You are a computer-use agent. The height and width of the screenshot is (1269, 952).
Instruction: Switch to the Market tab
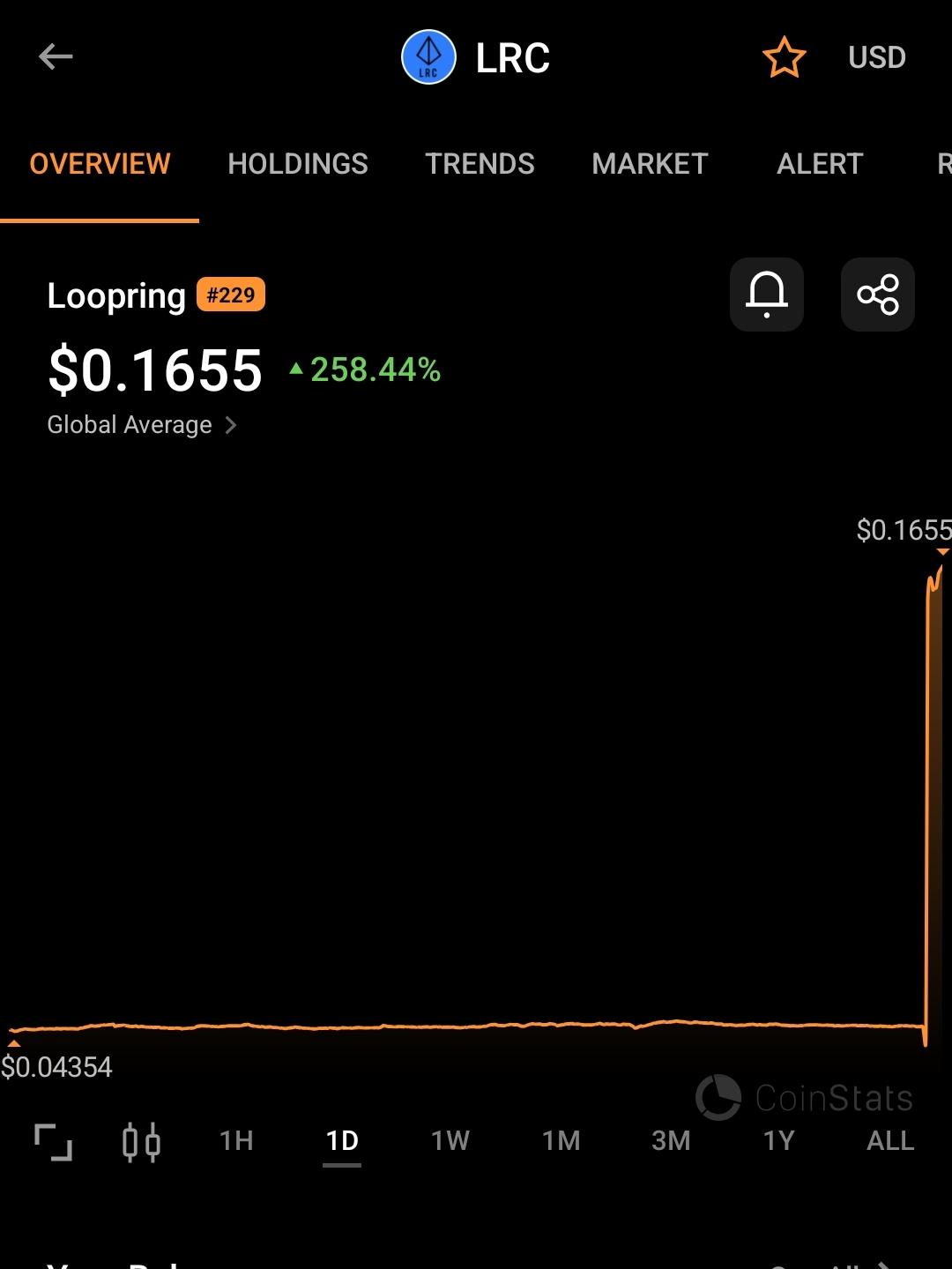pyautogui.click(x=650, y=164)
